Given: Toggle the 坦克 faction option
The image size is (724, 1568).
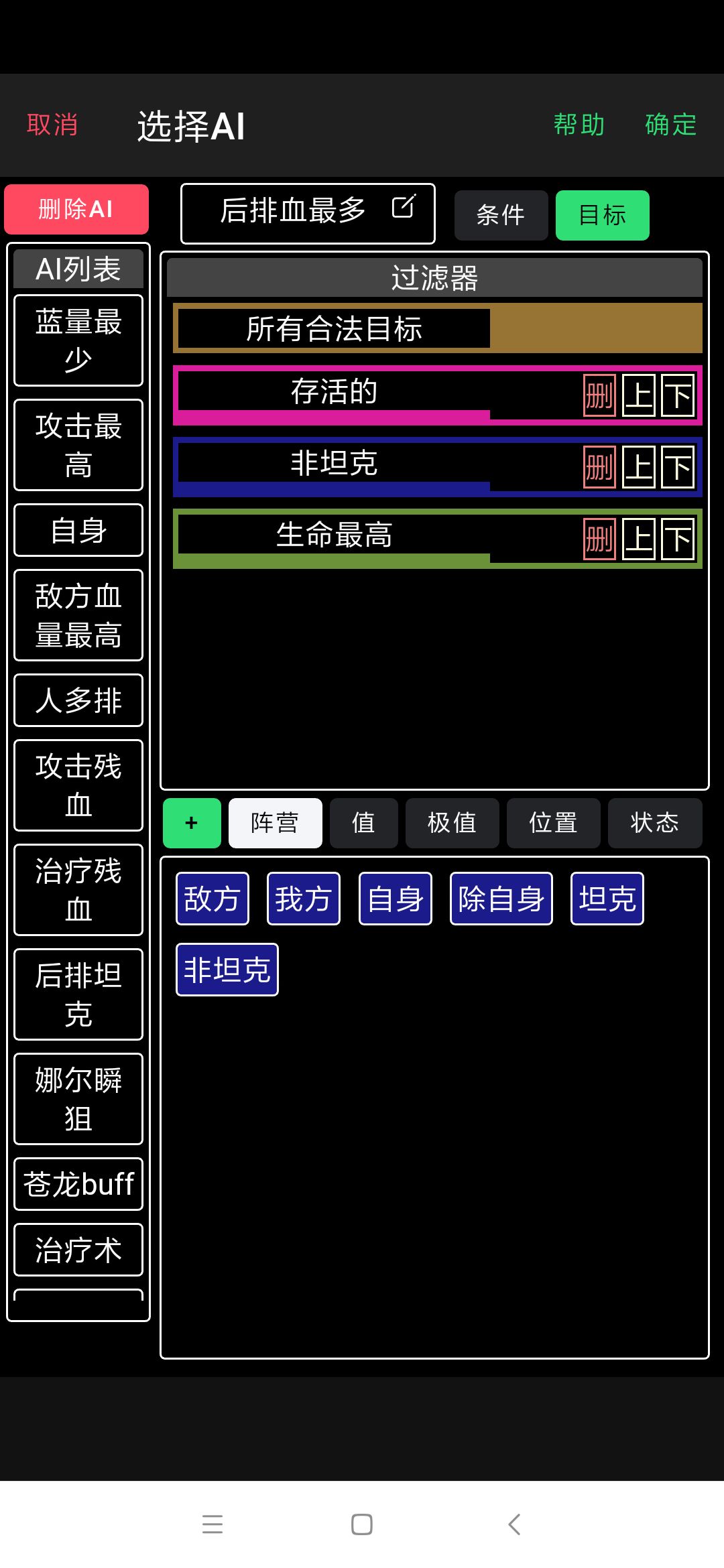Looking at the screenshot, I should coord(606,898).
